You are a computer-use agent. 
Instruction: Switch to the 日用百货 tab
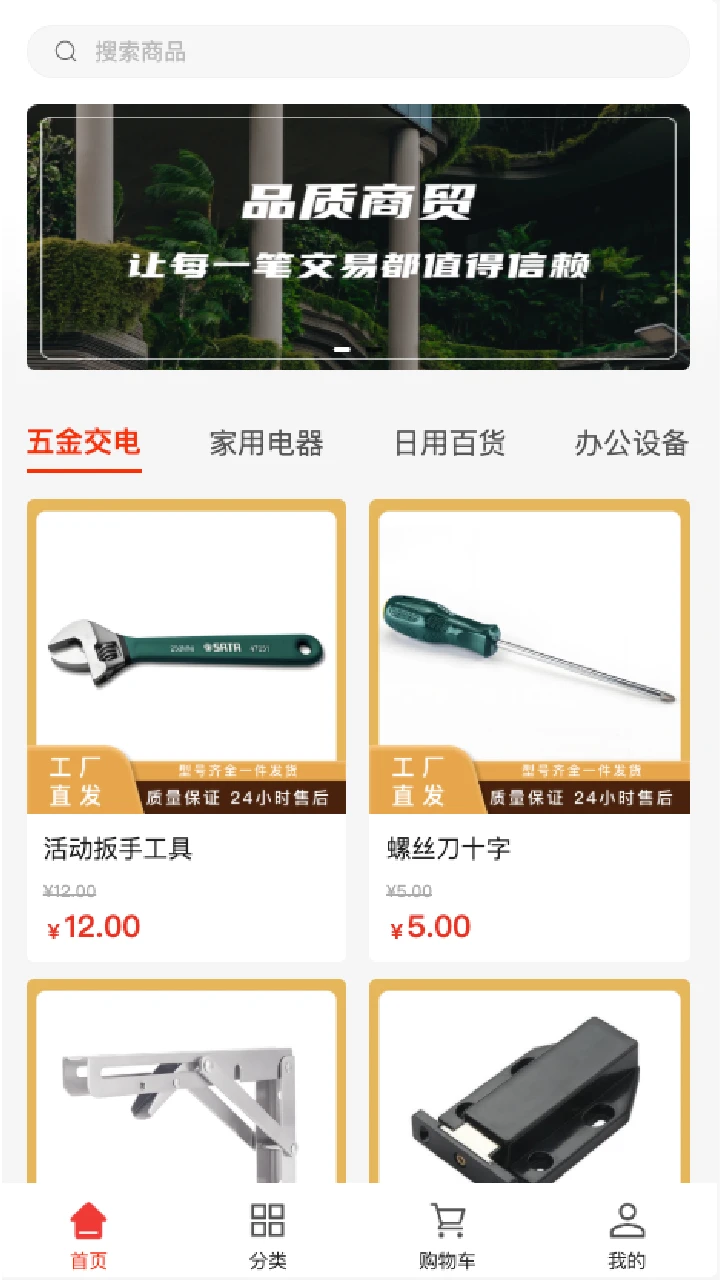pyautogui.click(x=449, y=443)
